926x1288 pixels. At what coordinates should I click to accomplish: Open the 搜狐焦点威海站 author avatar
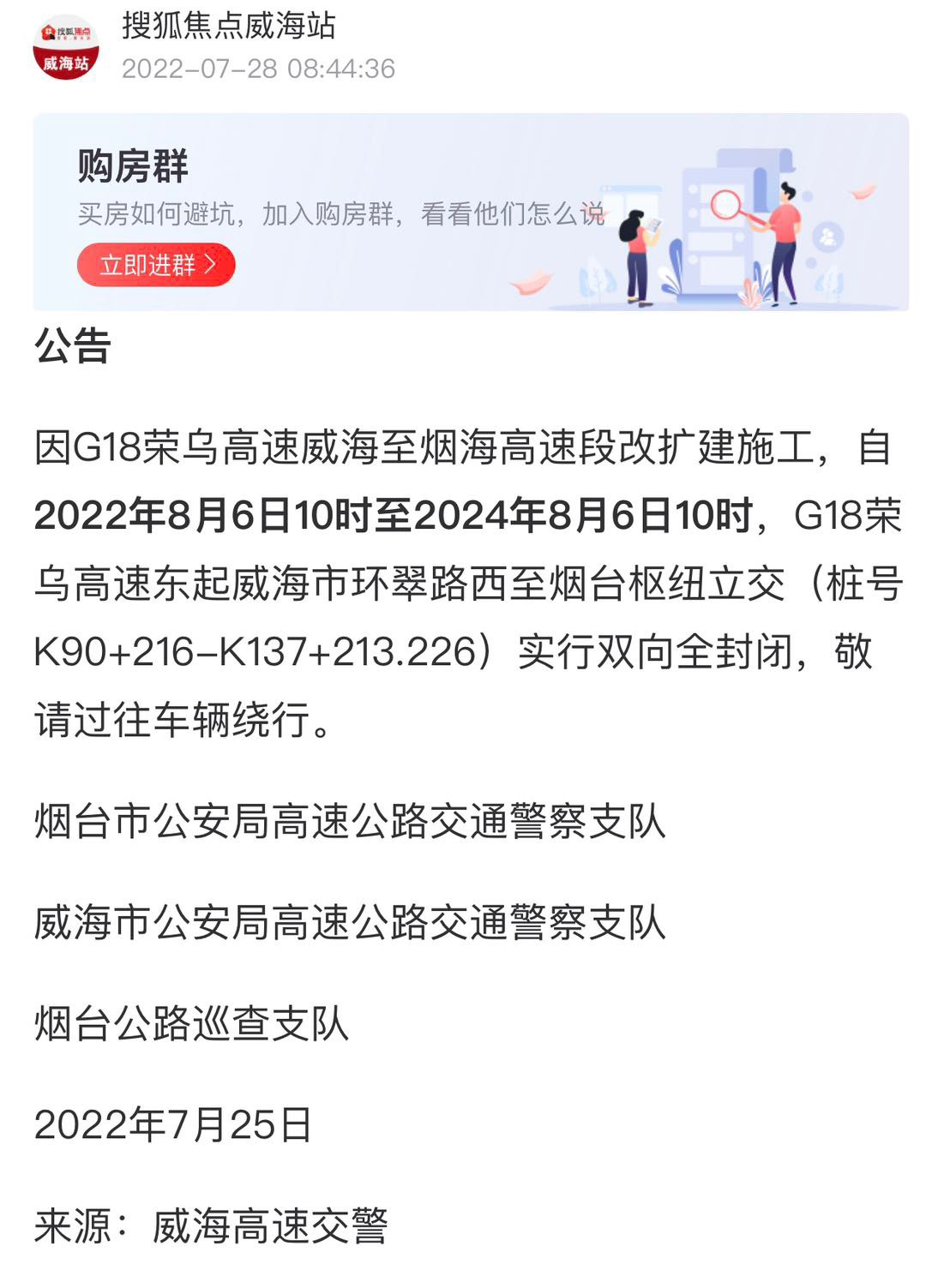pos(66,47)
